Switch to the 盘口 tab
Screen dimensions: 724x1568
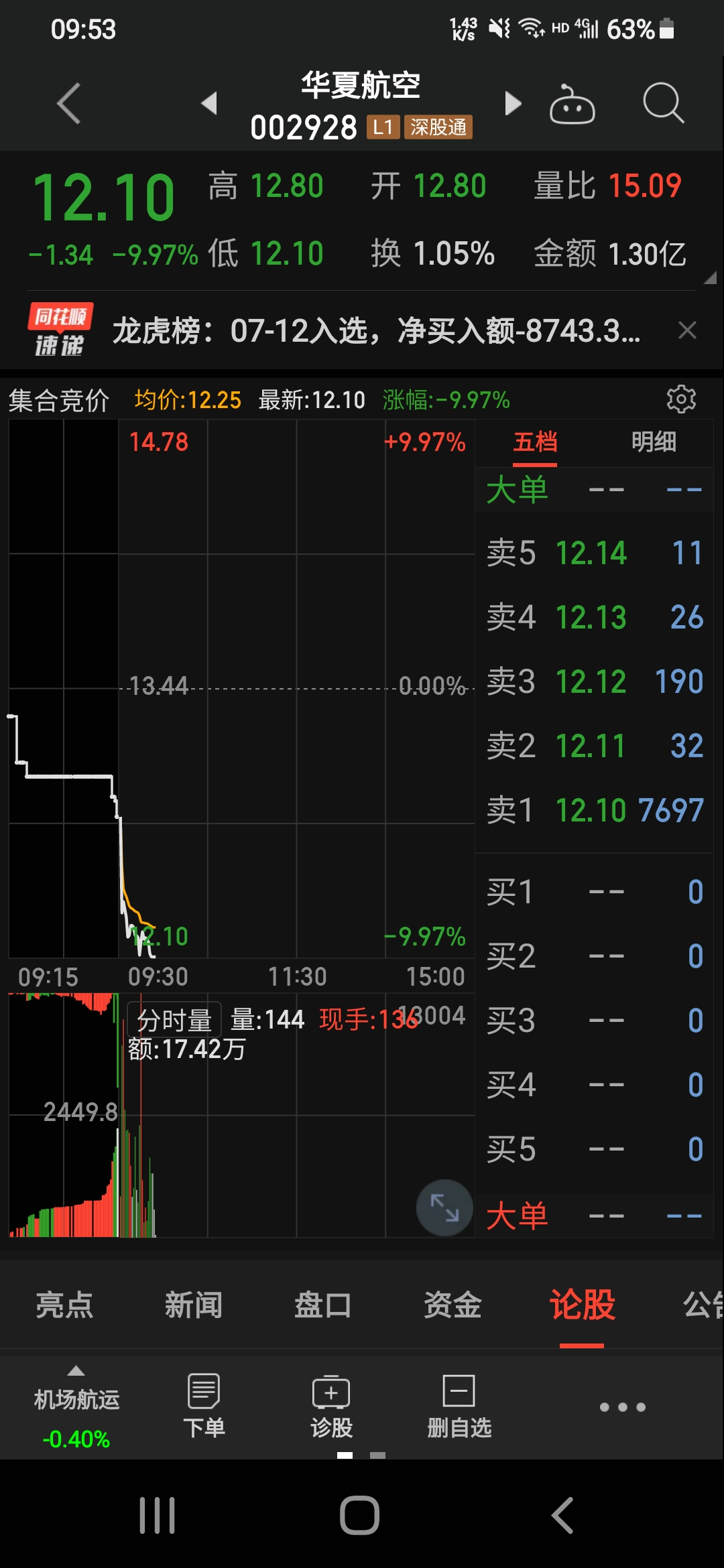coord(322,1305)
